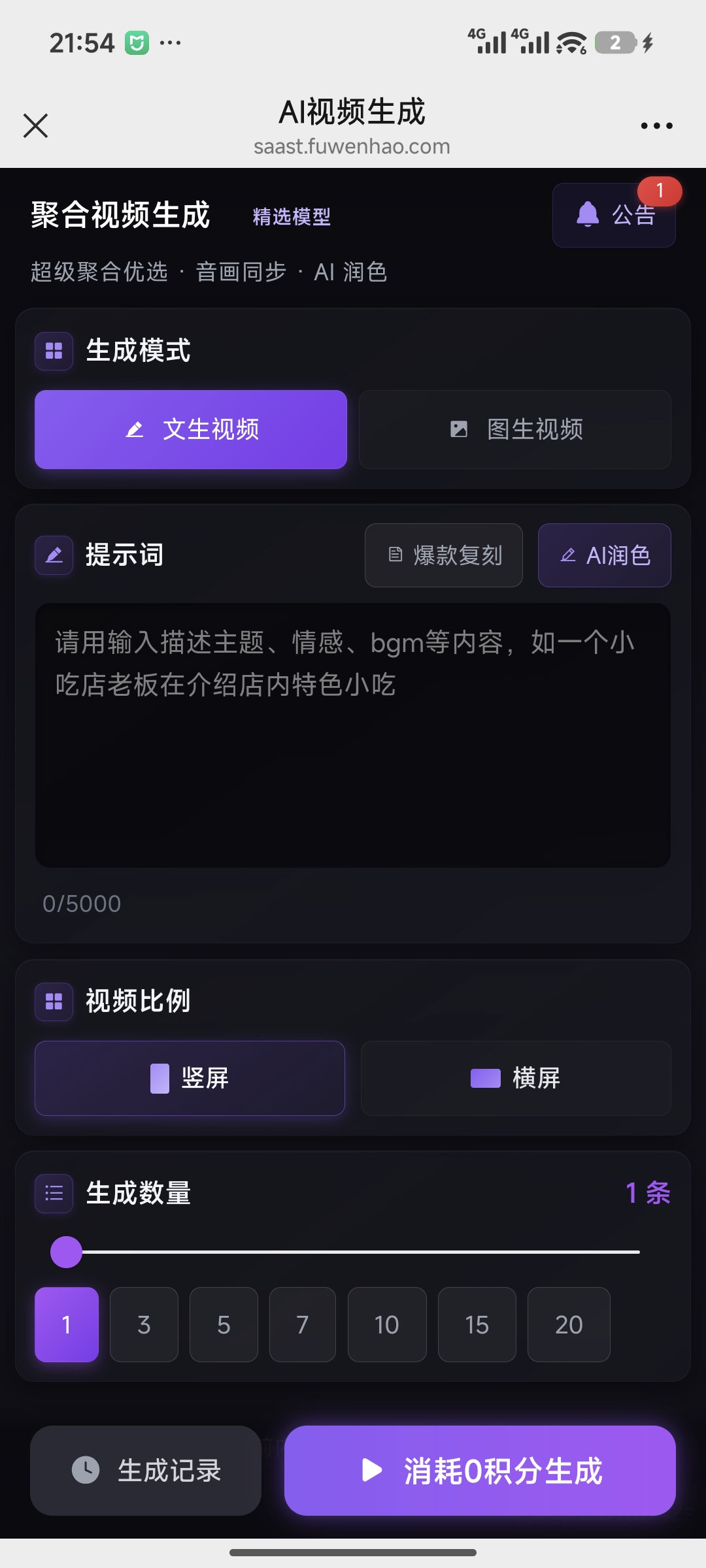Set generation count to 7
Screen dimensions: 706x1568
click(x=302, y=1324)
